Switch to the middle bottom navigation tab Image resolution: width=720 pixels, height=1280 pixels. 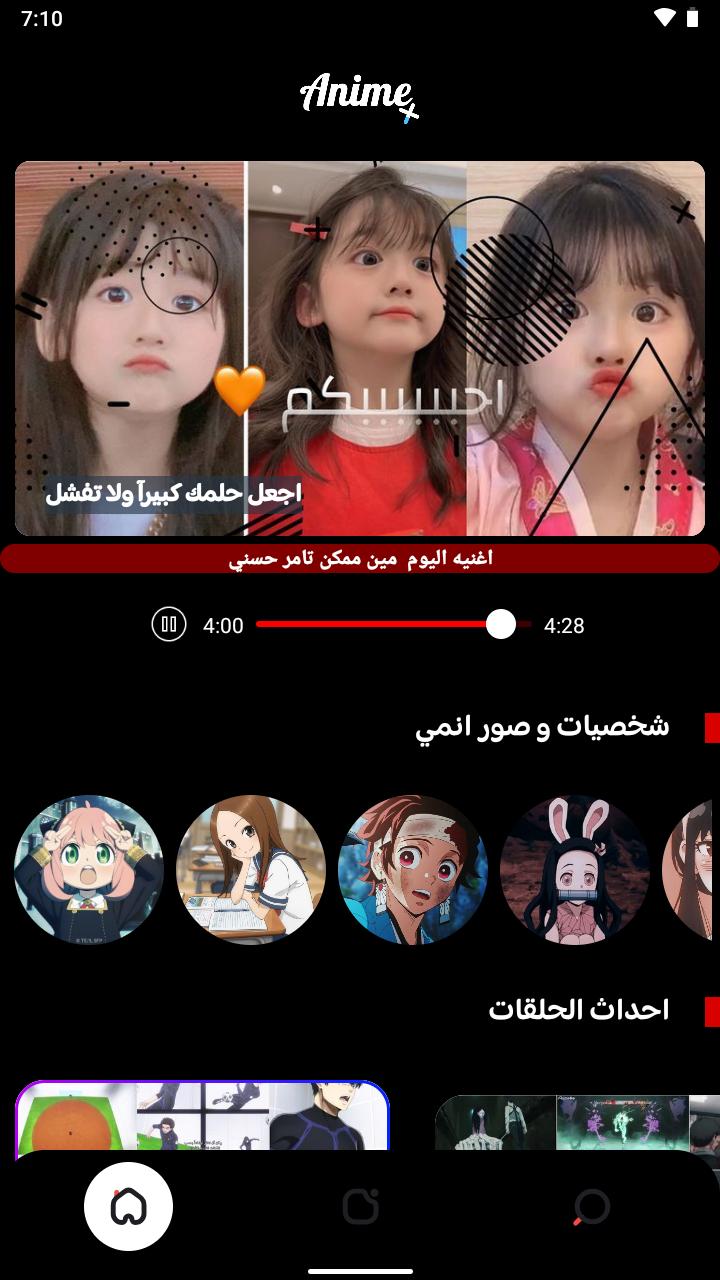[360, 1207]
